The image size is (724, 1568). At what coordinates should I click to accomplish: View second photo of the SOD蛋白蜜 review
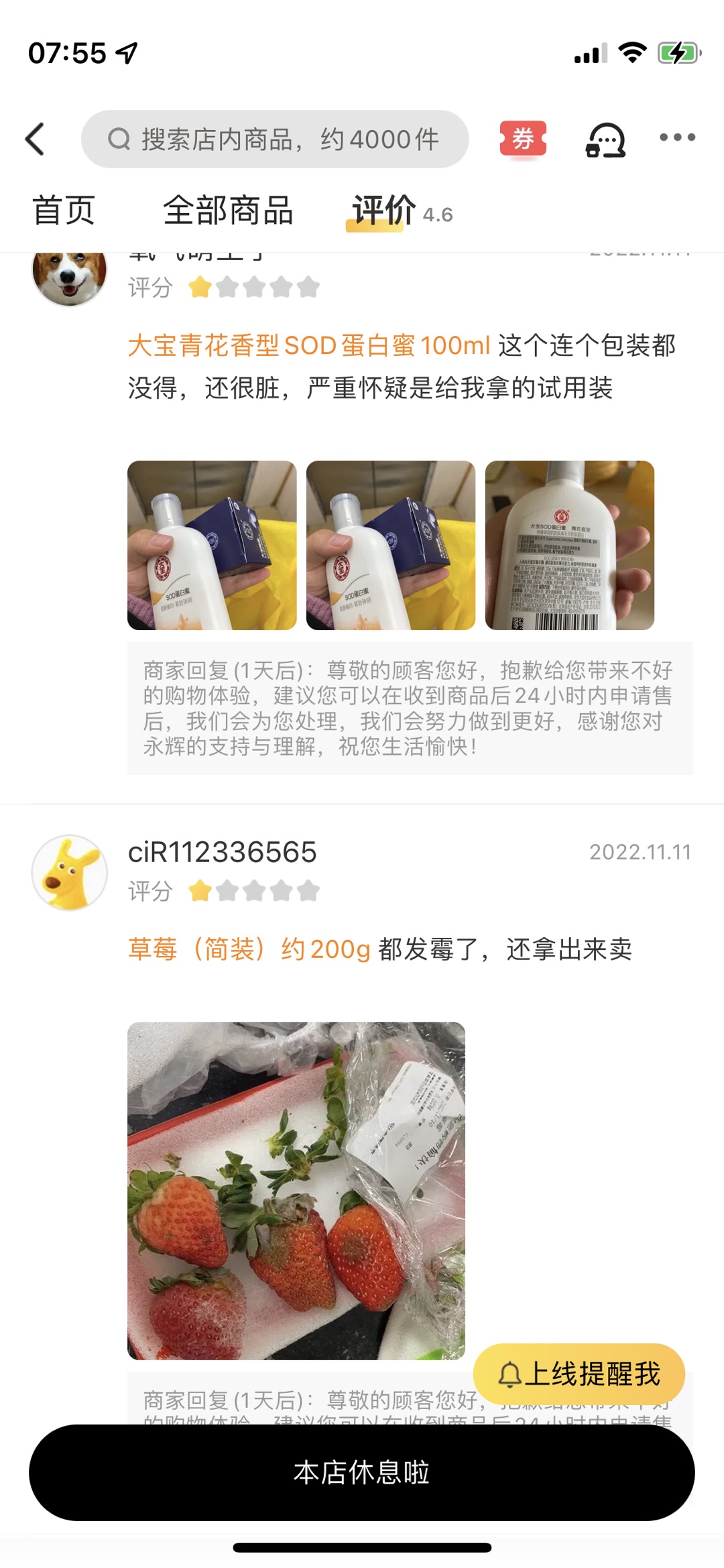391,545
